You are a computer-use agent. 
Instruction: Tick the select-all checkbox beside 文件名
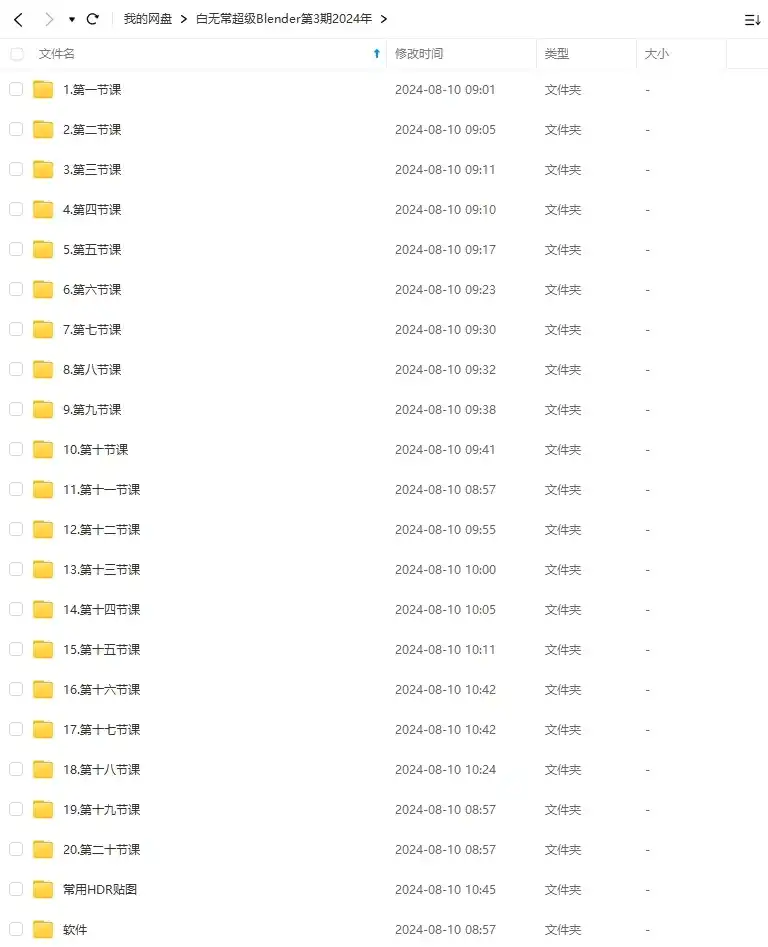[x=16, y=54]
